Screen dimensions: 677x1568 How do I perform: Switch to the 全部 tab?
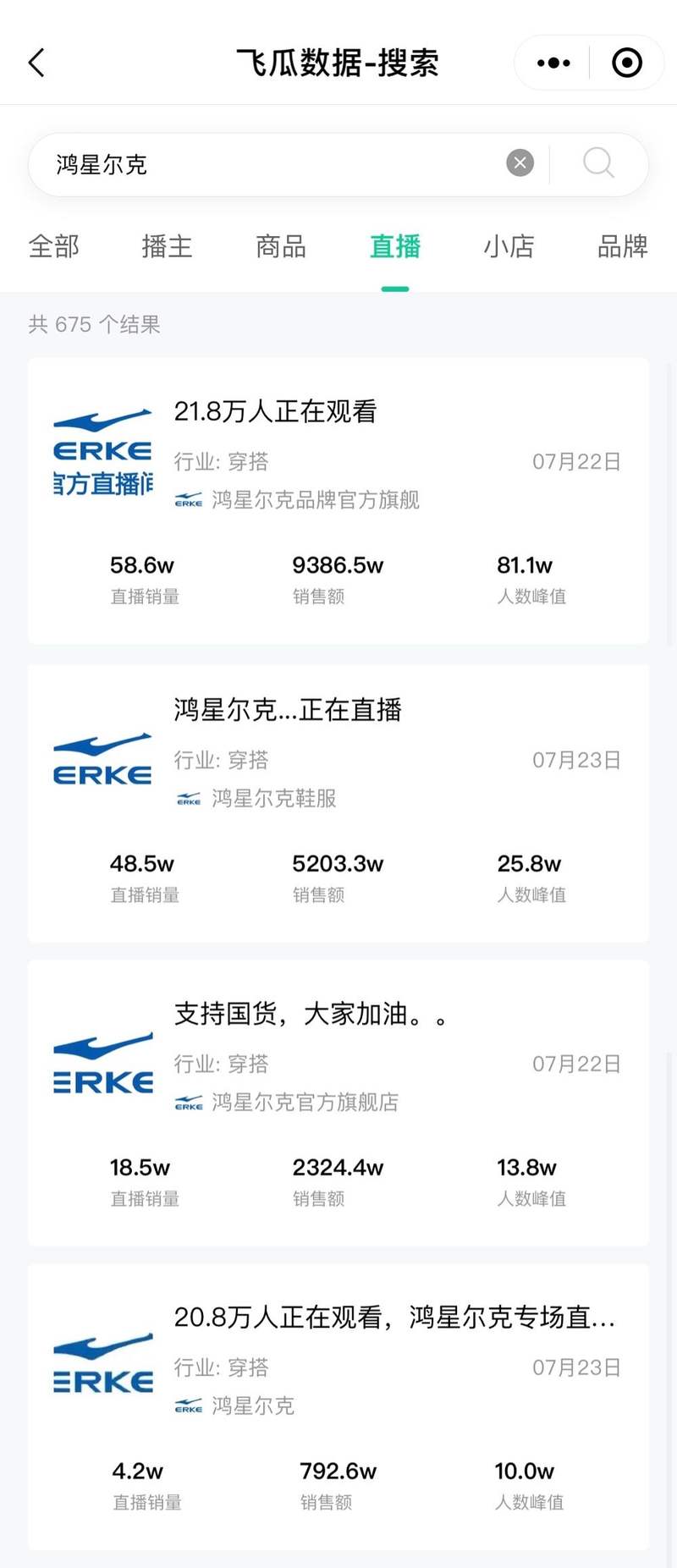click(54, 246)
